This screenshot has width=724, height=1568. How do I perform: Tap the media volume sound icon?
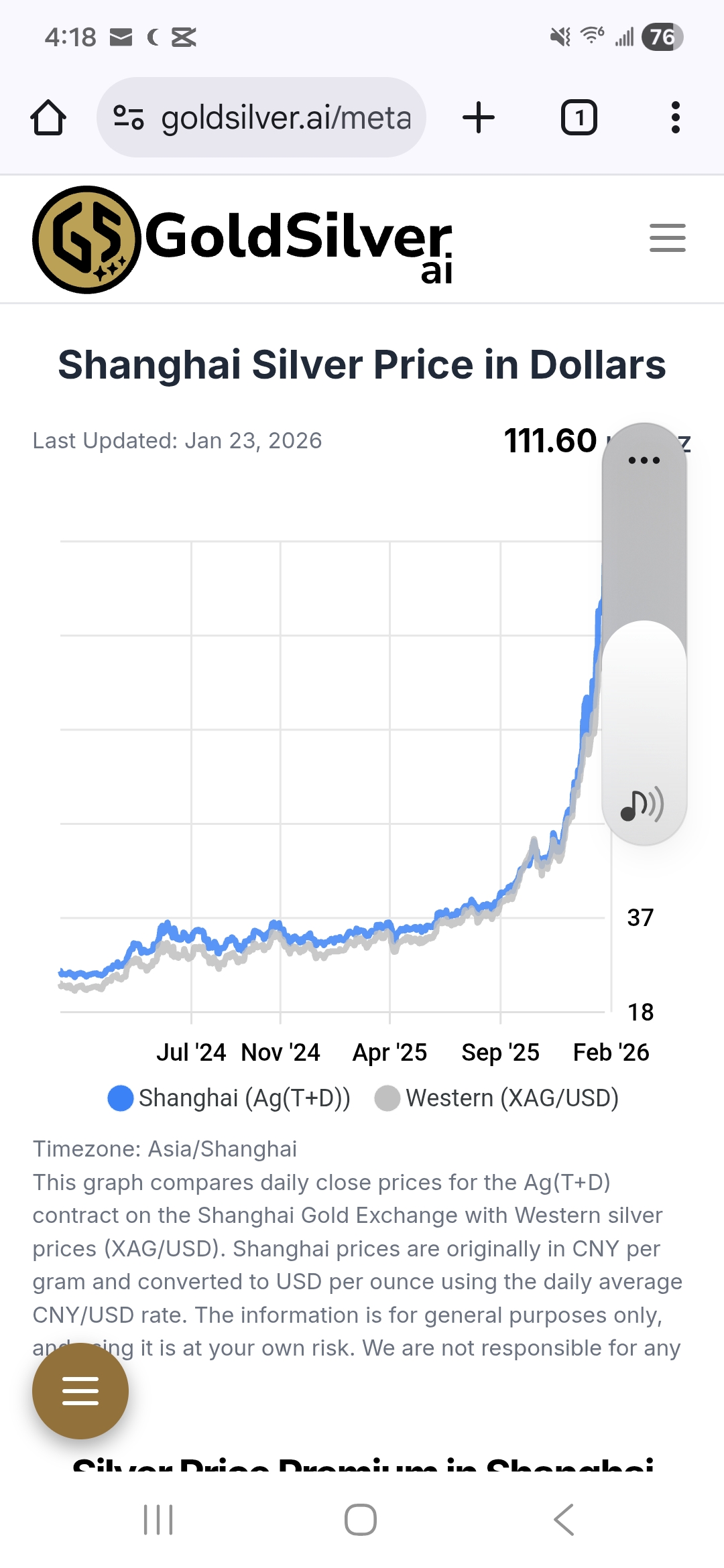point(642,804)
